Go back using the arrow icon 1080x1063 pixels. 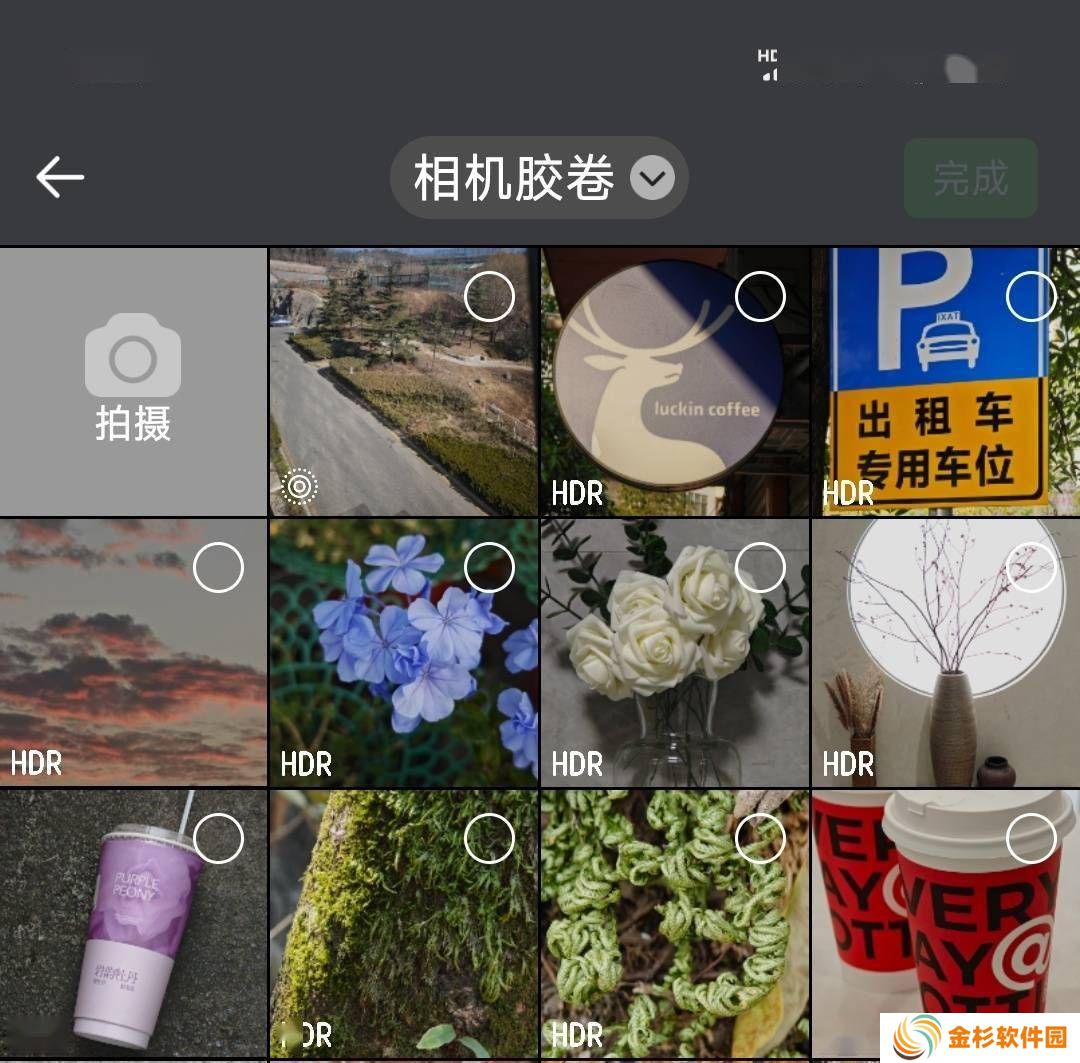60,178
